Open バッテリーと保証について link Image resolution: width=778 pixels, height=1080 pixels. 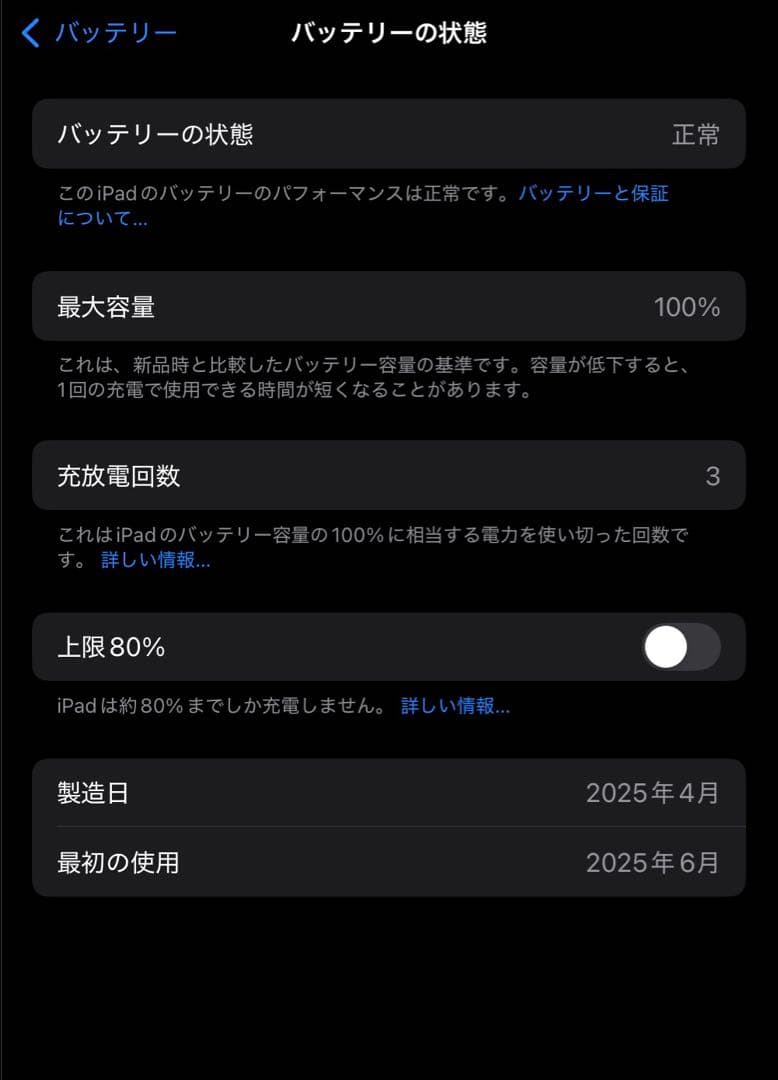(596, 194)
